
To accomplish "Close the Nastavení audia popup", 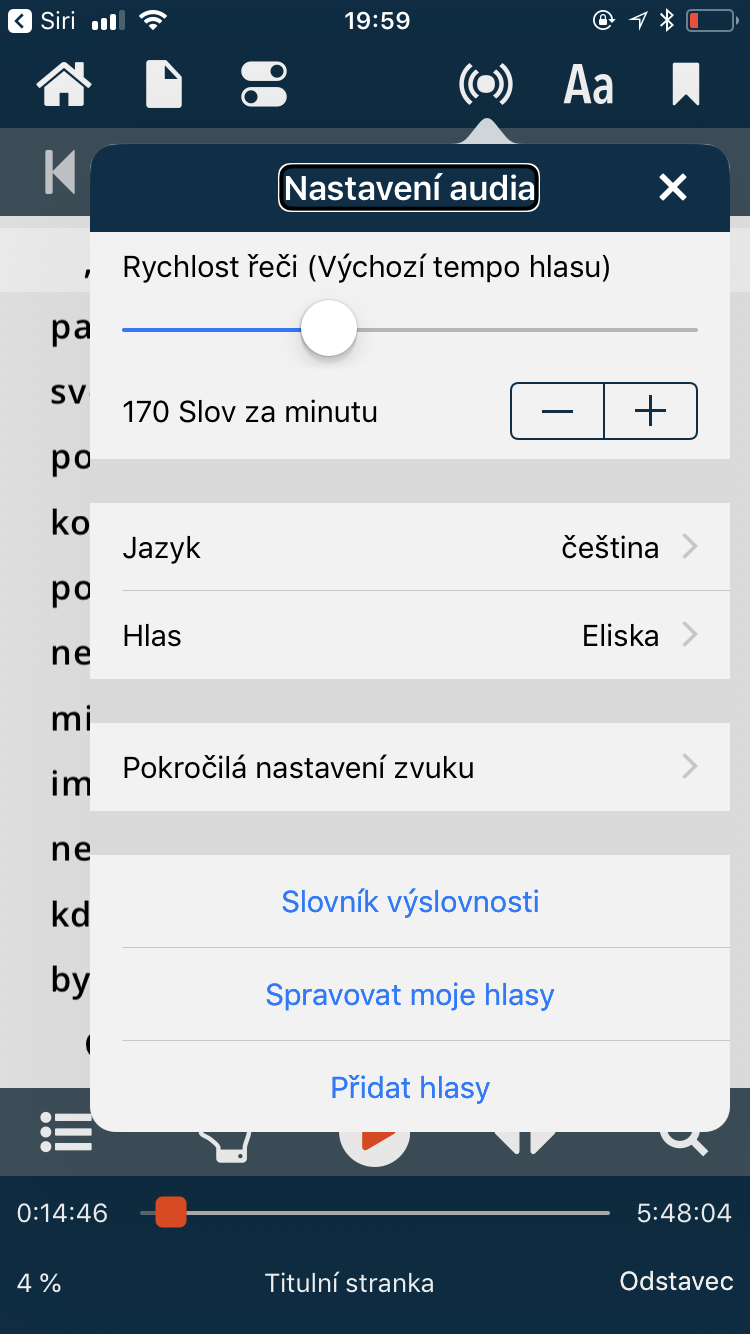I will [x=673, y=187].
